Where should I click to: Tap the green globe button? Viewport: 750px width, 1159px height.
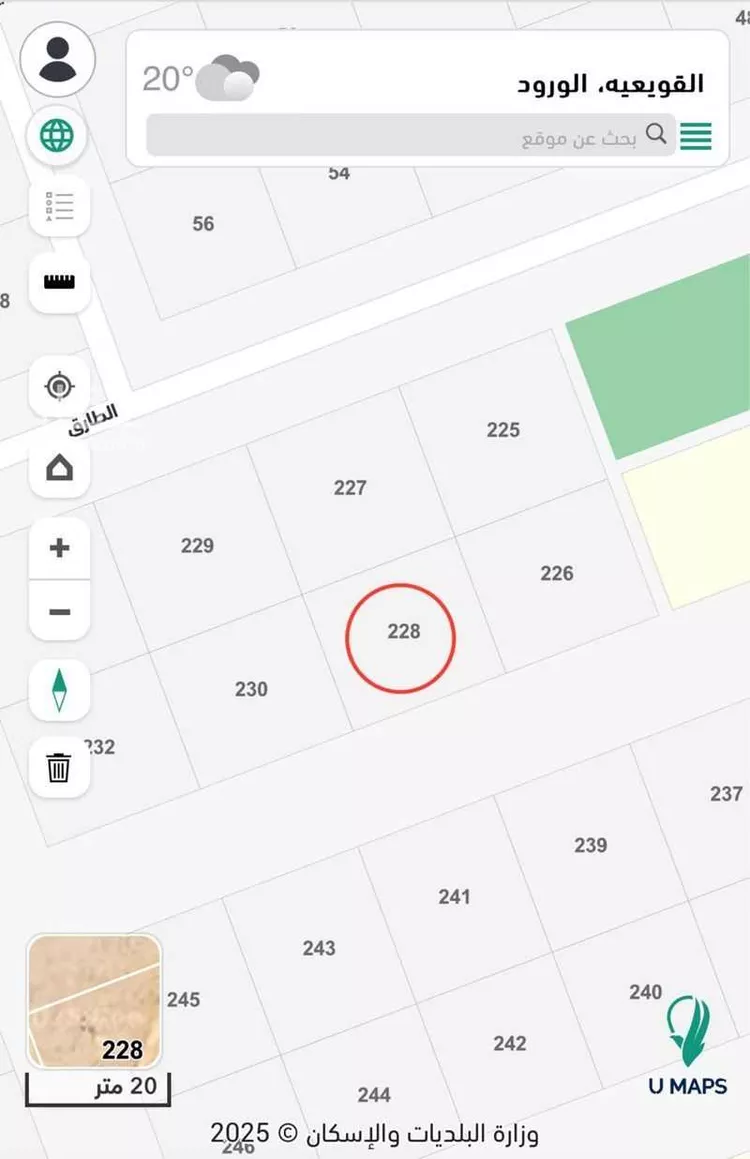click(59, 134)
